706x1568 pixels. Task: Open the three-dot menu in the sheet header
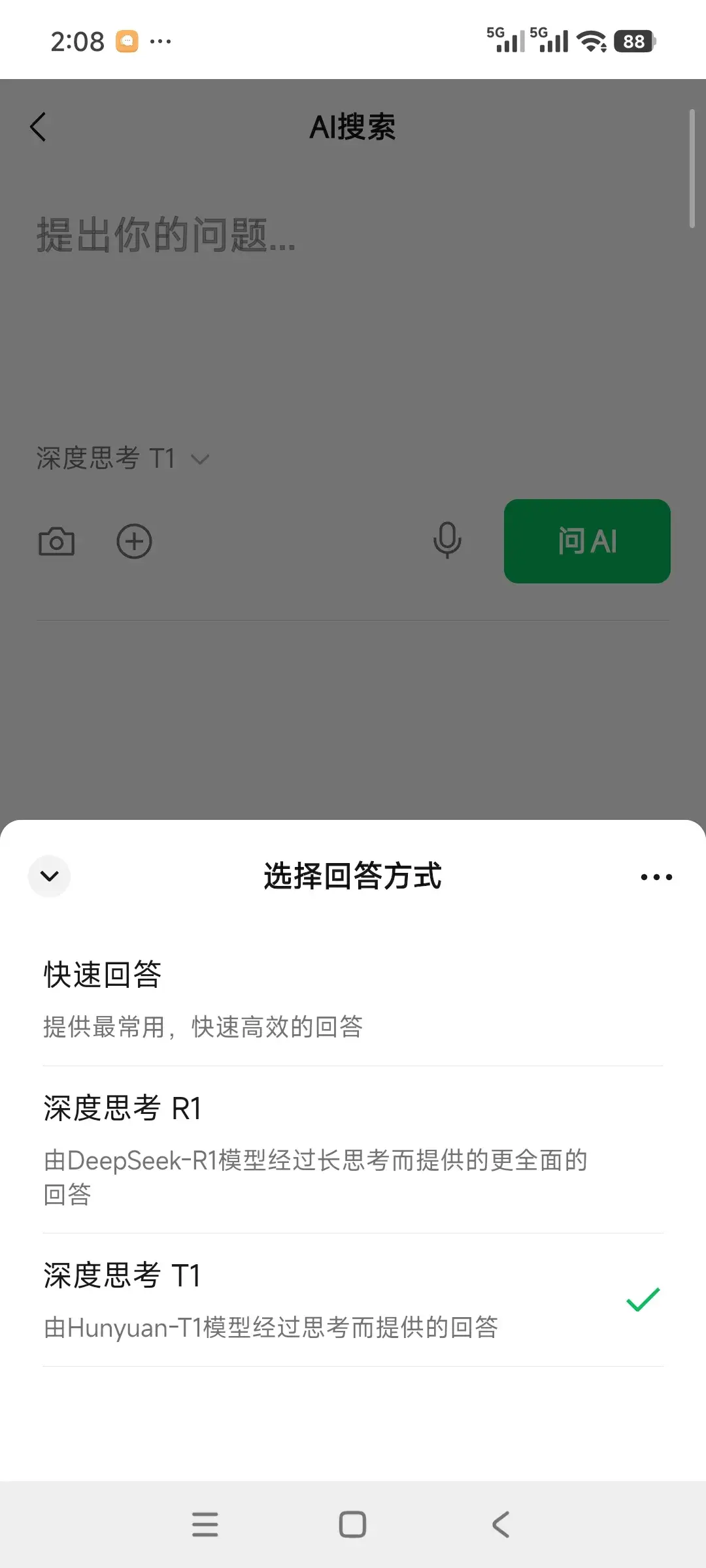(656, 877)
